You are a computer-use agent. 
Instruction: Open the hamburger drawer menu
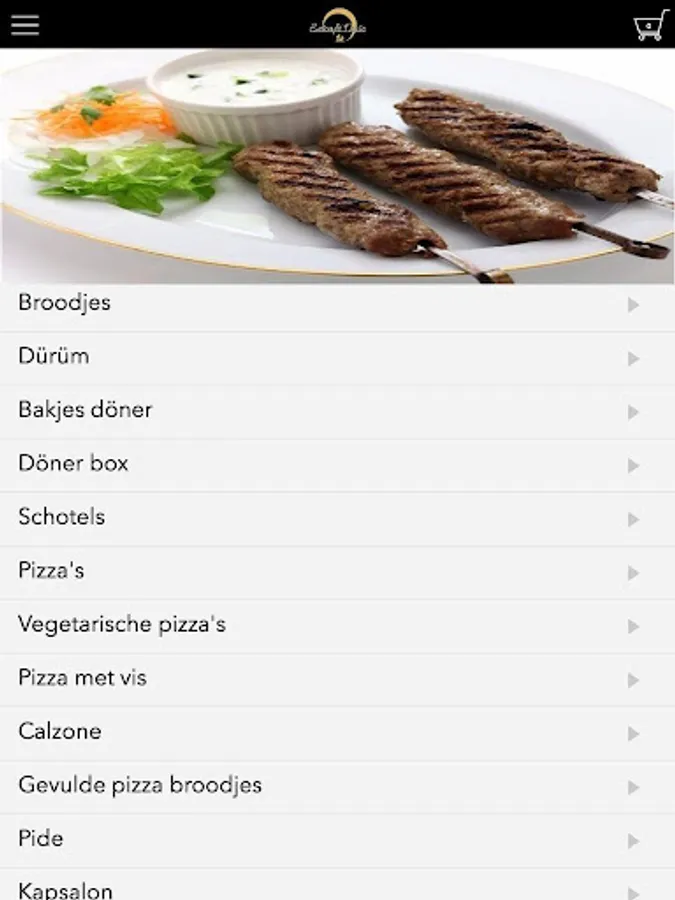click(25, 24)
